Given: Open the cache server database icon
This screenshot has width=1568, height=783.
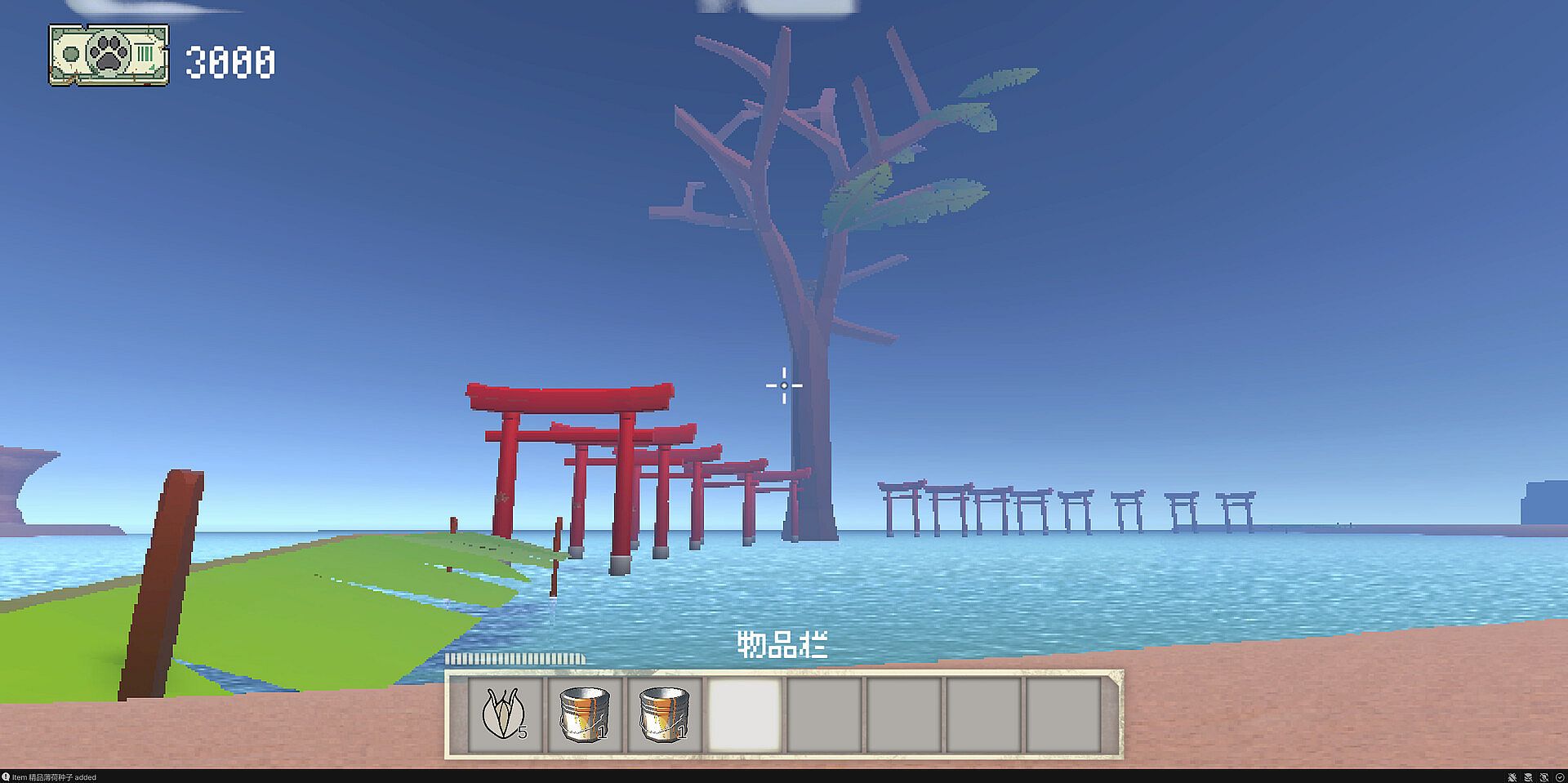Looking at the screenshot, I should click(x=1528, y=777).
